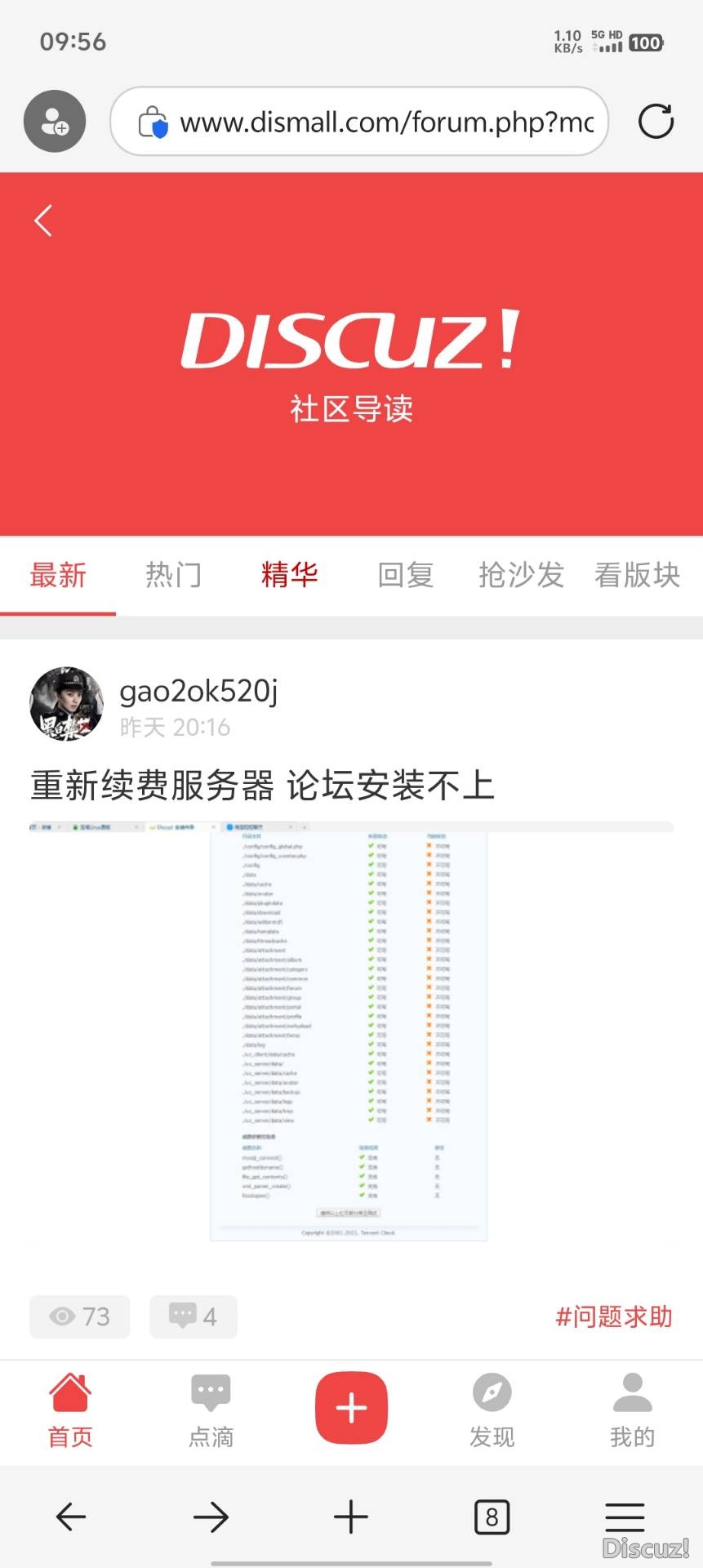This screenshot has height=1568, width=703.
Task: Switch to the 热门 tab
Action: 173,575
